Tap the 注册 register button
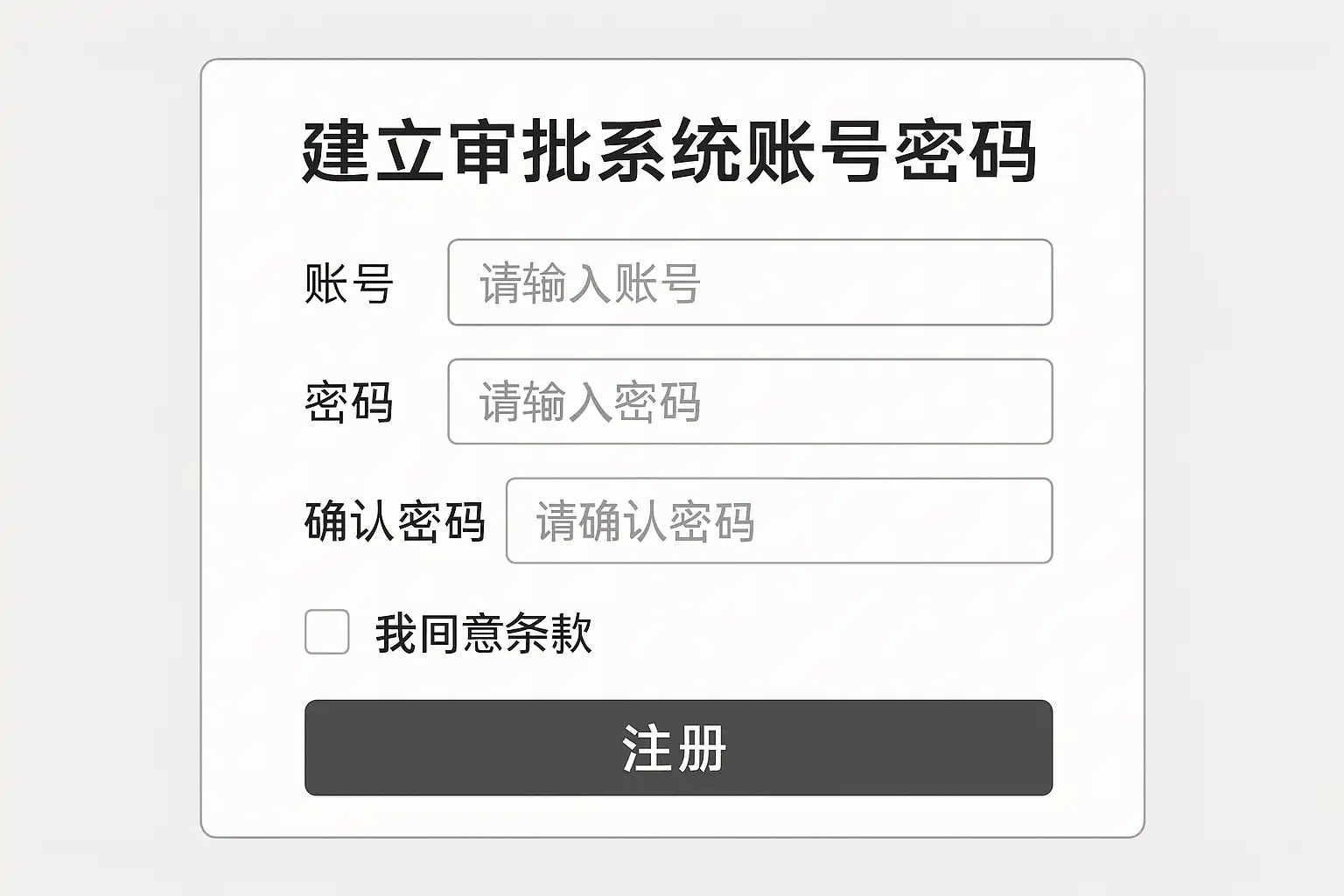 [x=678, y=747]
